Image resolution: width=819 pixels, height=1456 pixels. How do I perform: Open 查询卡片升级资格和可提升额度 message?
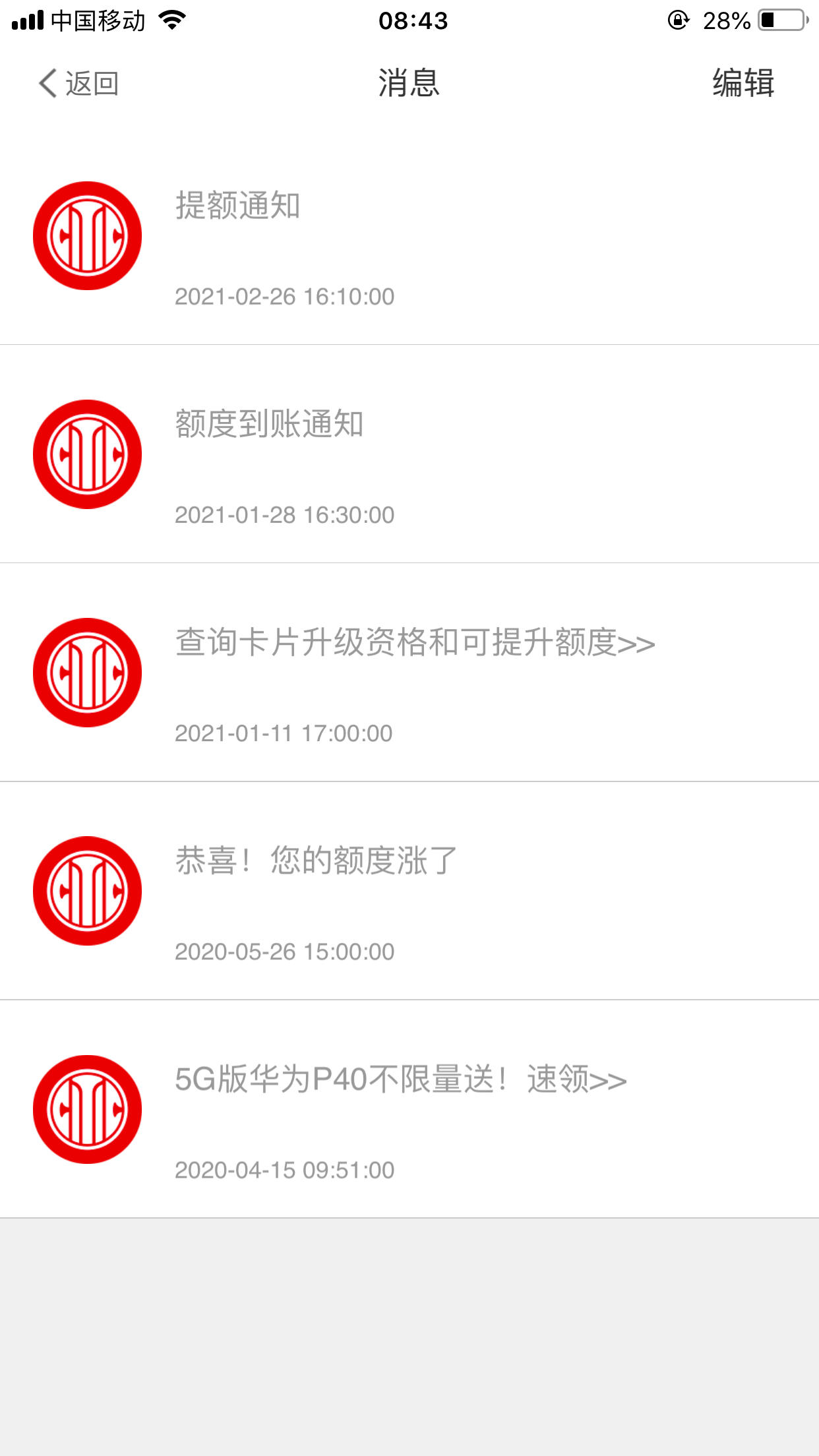[409, 673]
